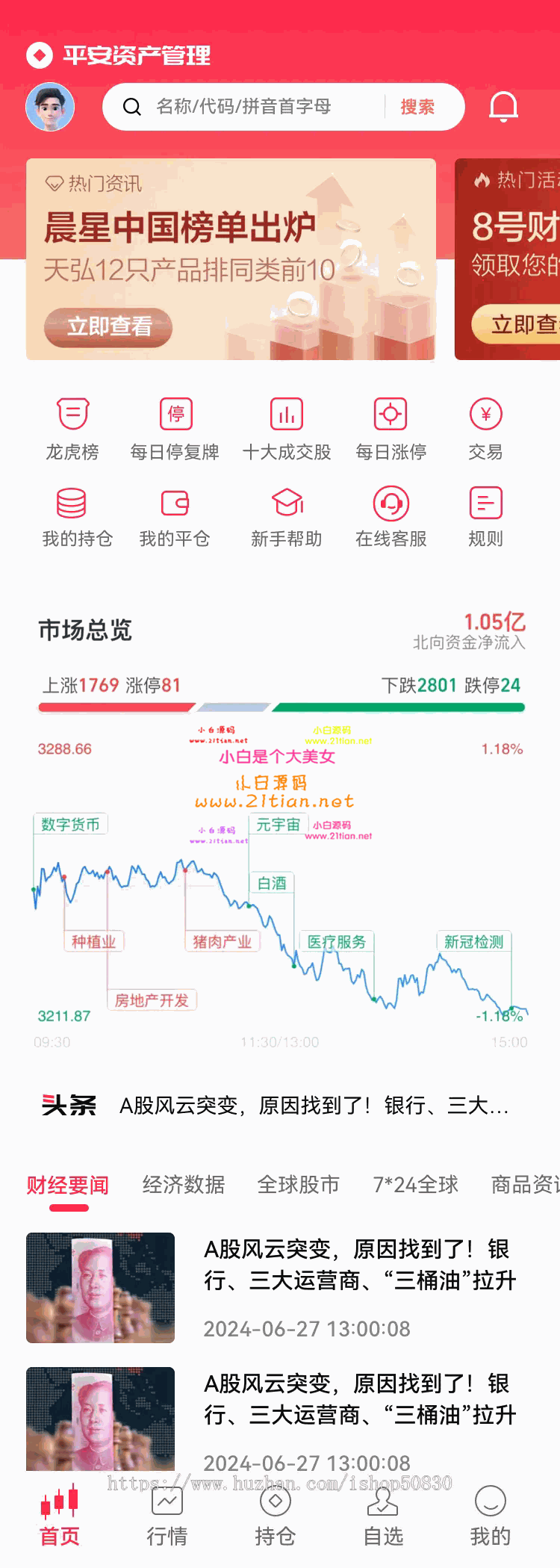Open the 交易 shortcut
560x1568 pixels.
pyautogui.click(x=485, y=430)
